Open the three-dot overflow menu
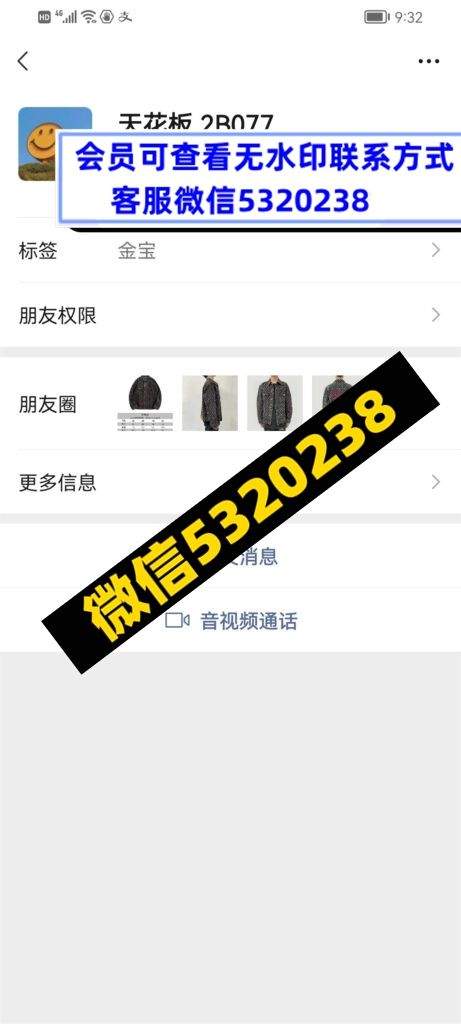The height and width of the screenshot is (1024, 461). (x=428, y=61)
